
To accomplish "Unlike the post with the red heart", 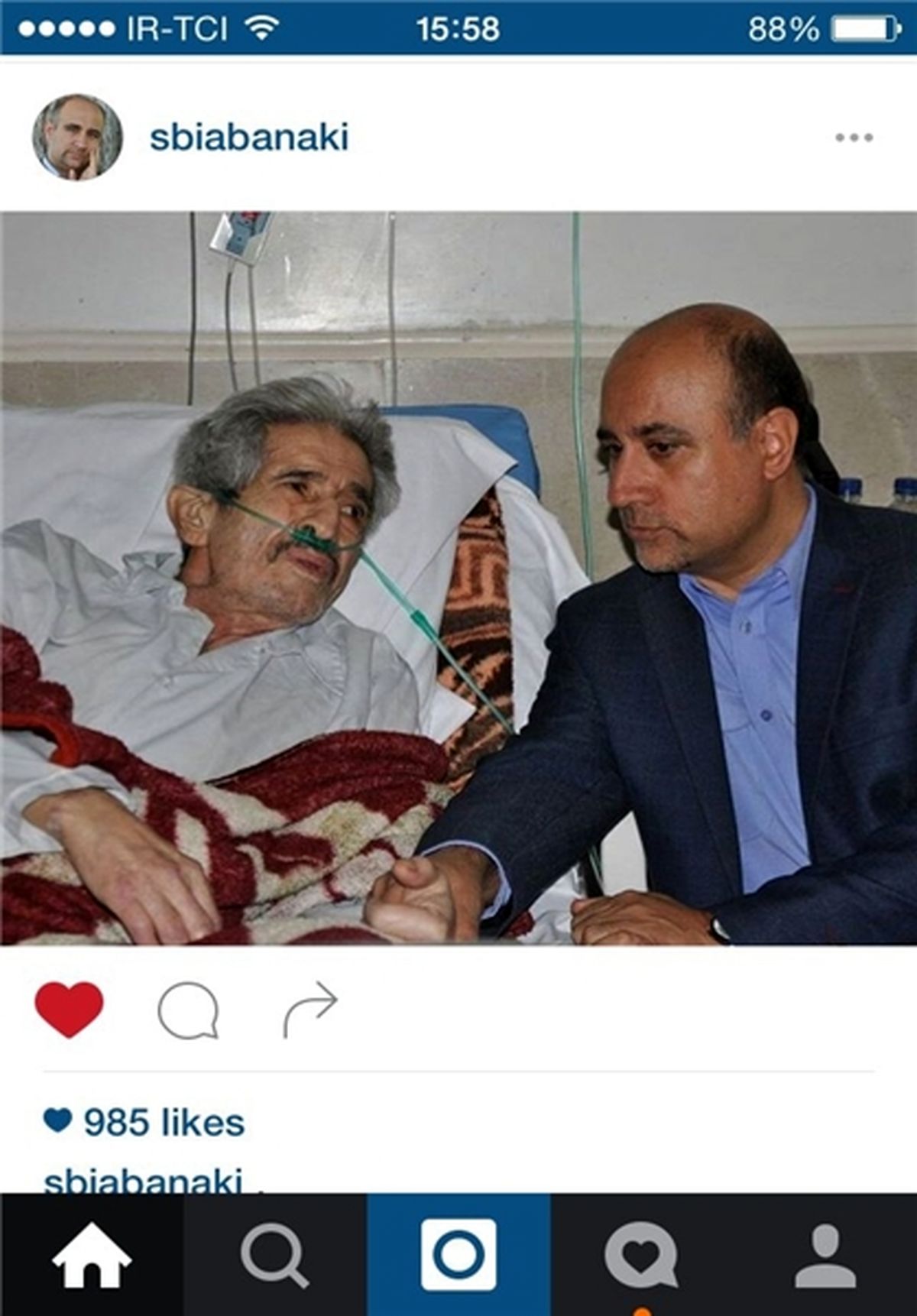I will (x=69, y=1009).
